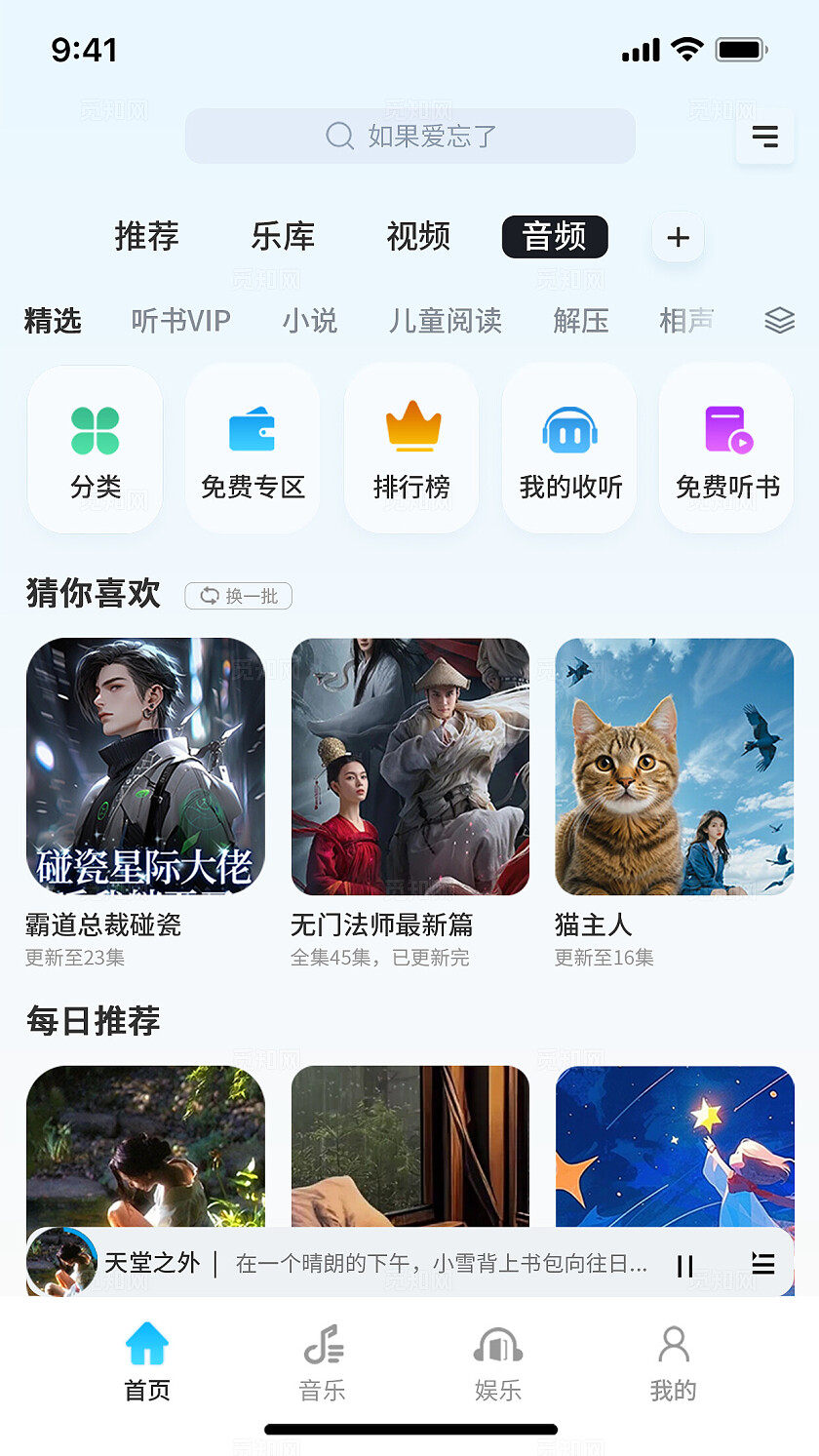Expand the stacked-layers category icon

pyautogui.click(x=778, y=319)
